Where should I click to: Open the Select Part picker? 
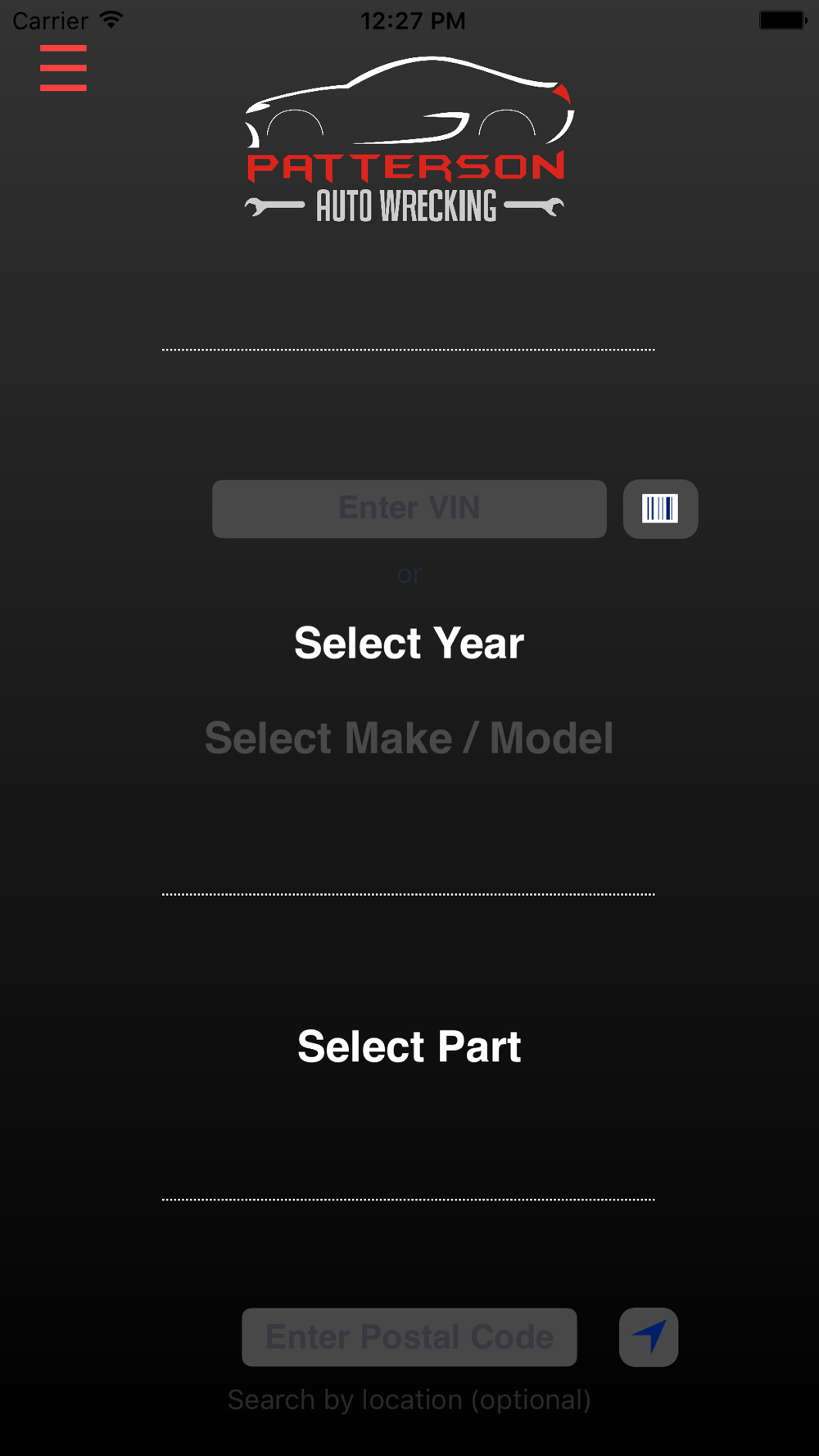point(409,1047)
